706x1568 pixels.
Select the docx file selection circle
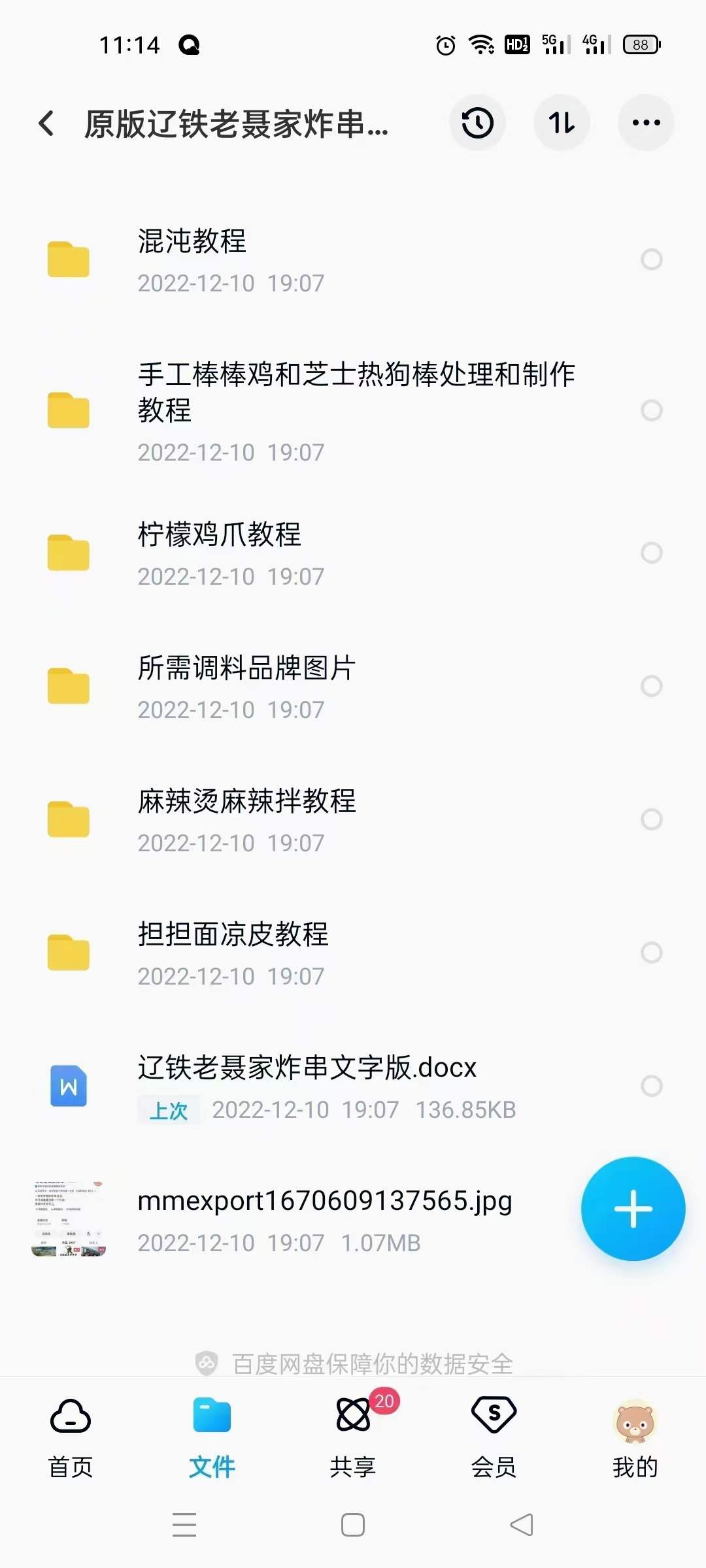pos(652,1084)
